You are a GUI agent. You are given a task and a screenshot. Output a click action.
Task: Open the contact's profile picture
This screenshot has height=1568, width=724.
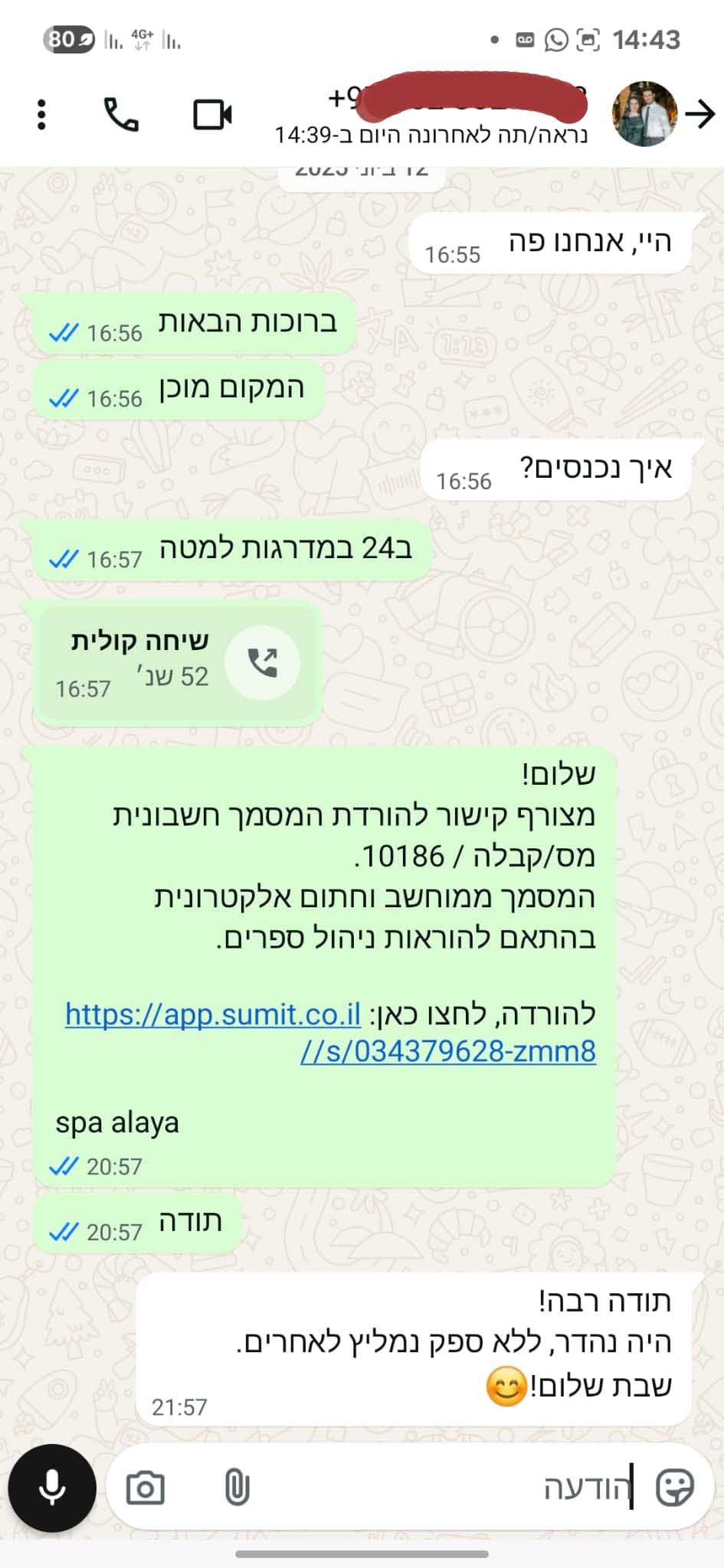pos(644,114)
